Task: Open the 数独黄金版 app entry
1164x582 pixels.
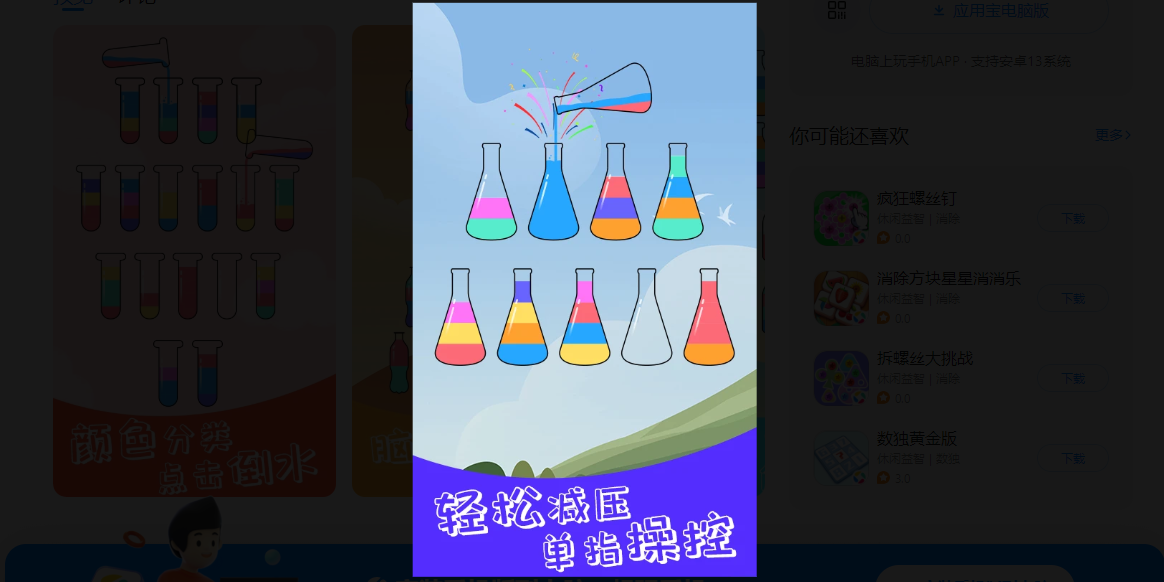Action: click(916, 438)
